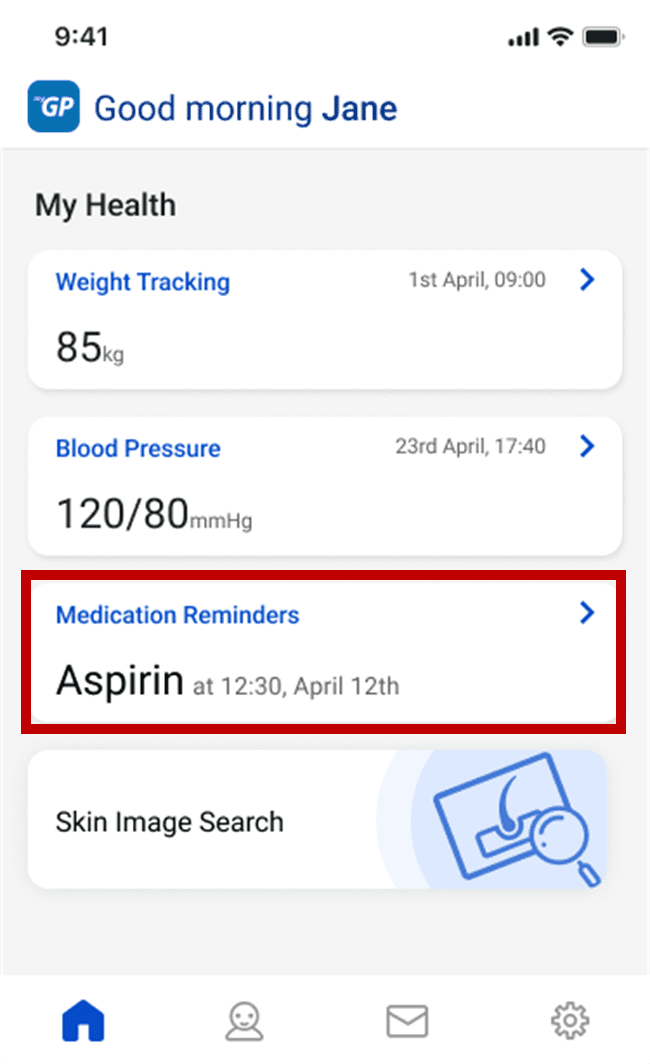Switch to the home tab

coord(83,1020)
